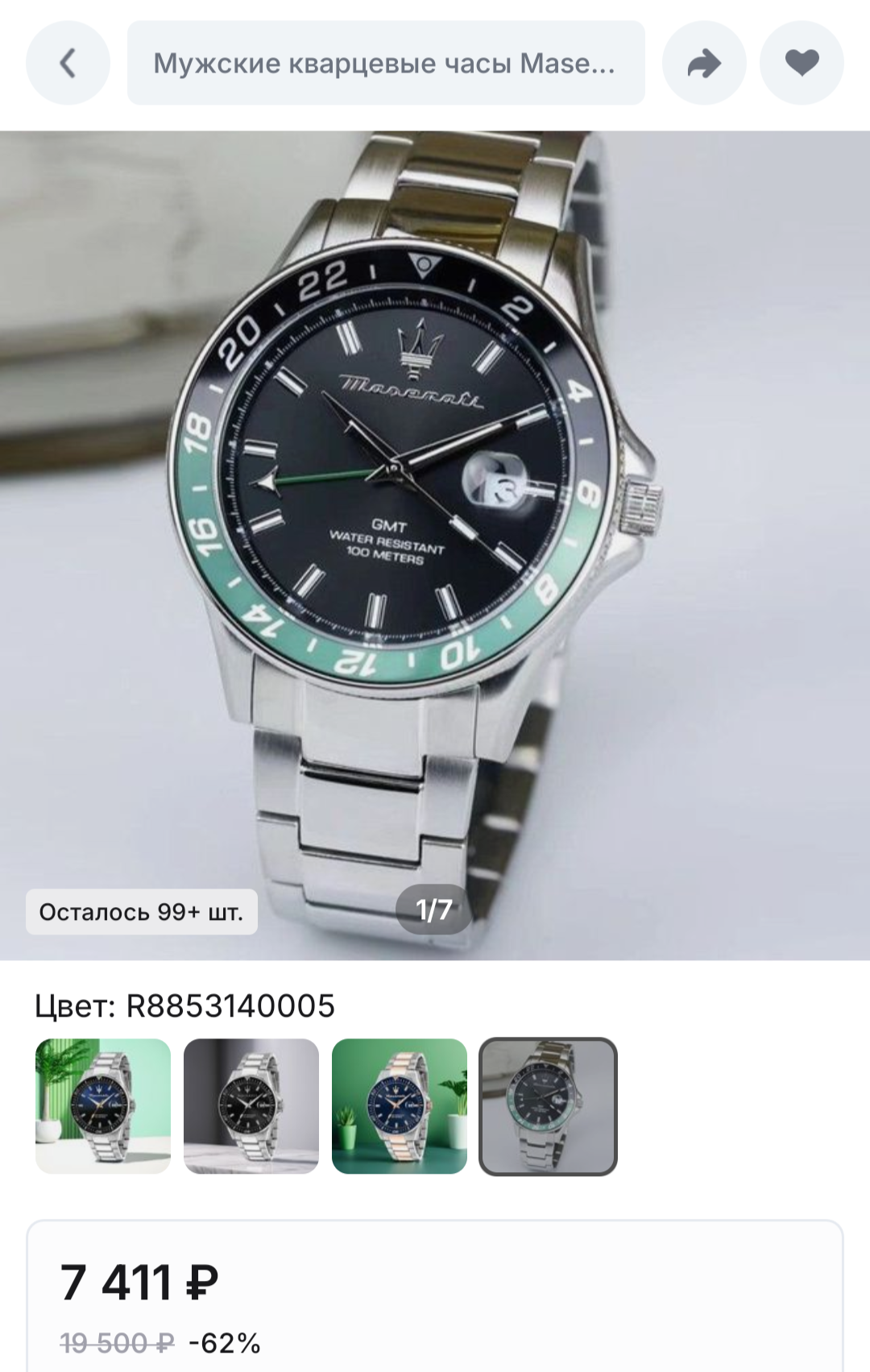Go back using the top-left arrow

pyautogui.click(x=68, y=63)
